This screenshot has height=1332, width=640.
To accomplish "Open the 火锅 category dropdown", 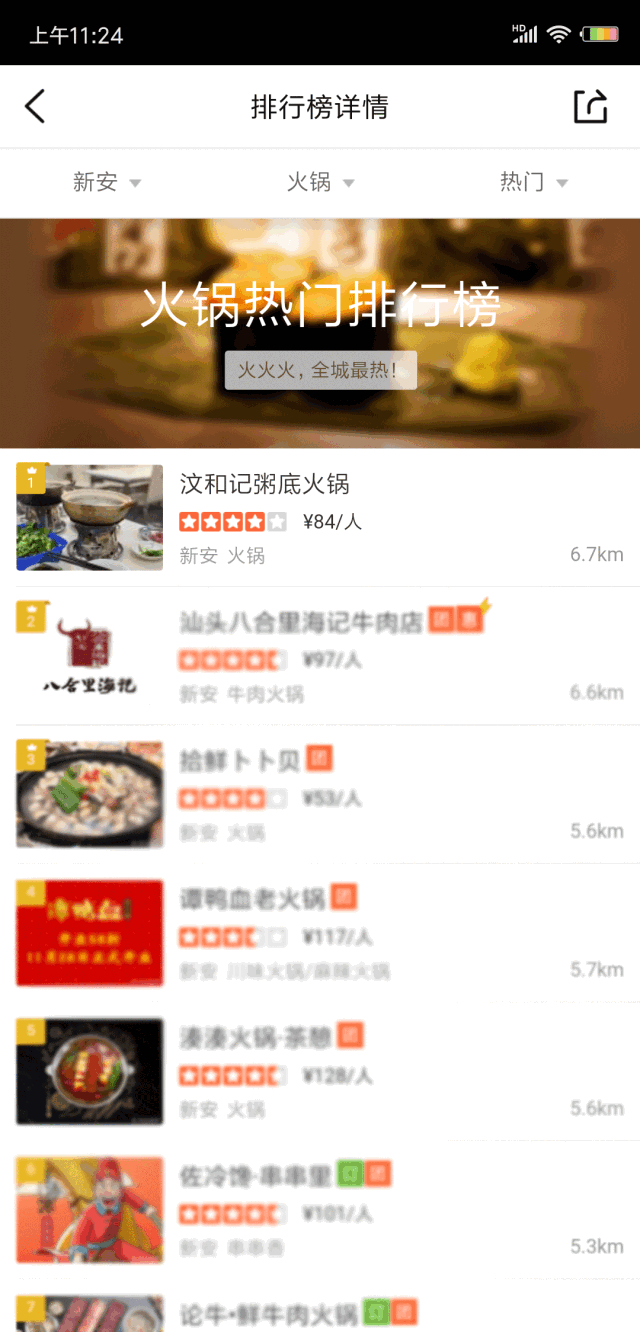I will coord(320,182).
